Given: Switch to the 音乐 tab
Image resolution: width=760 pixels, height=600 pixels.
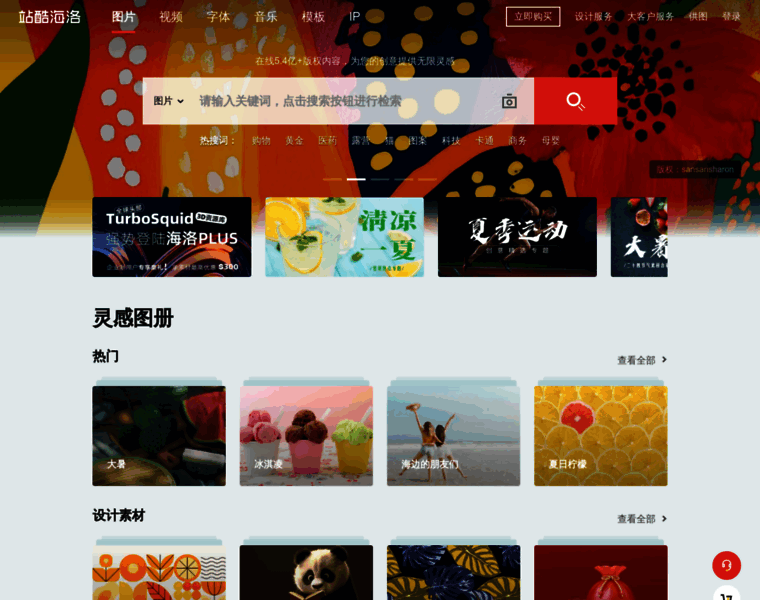Looking at the screenshot, I should click(x=266, y=17).
